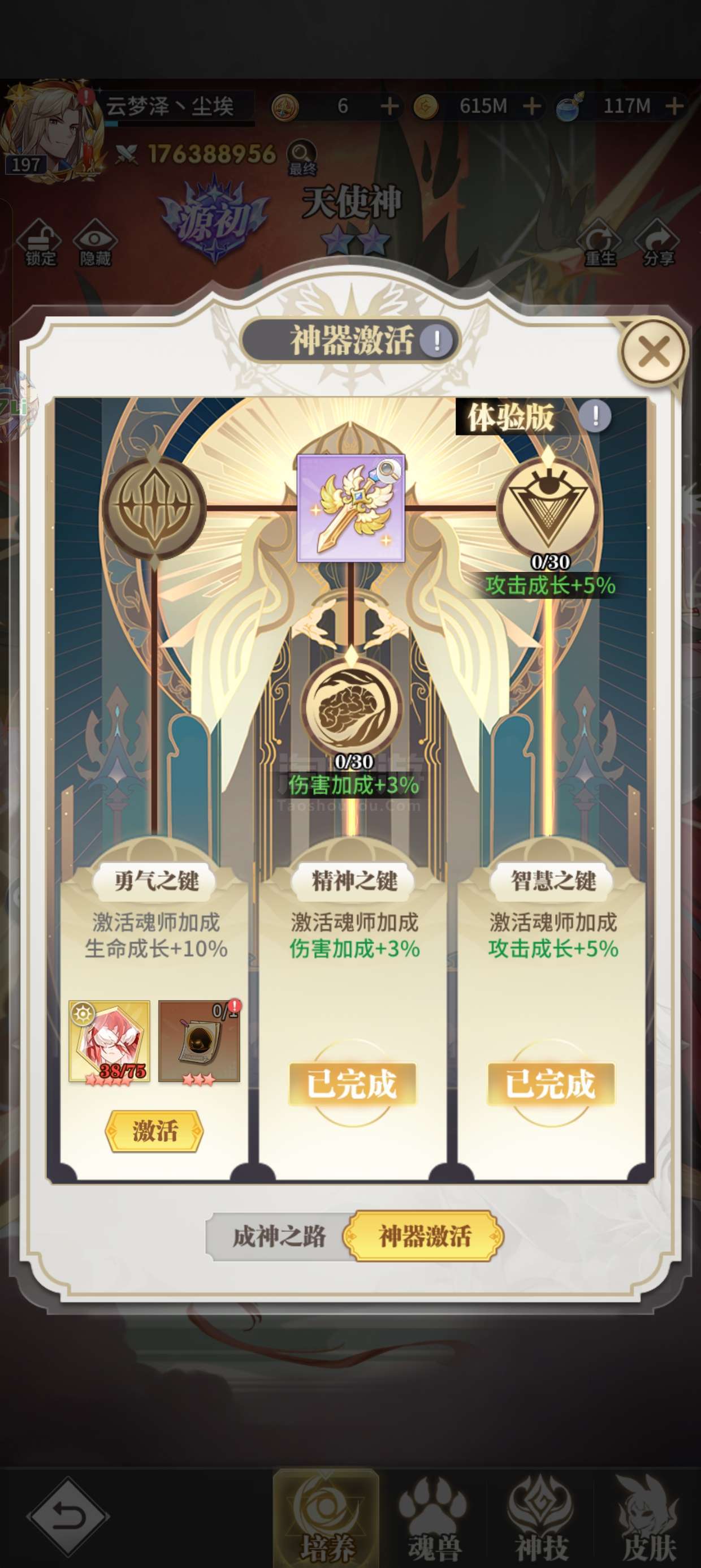Image resolution: width=701 pixels, height=1568 pixels.
Task: Tap the brain emblem node
Action: [351, 706]
